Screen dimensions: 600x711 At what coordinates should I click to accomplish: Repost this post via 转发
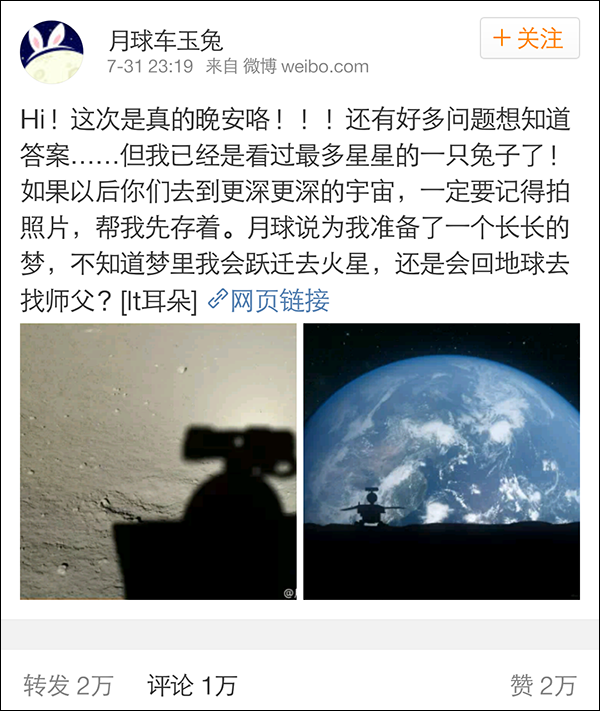click(68, 685)
